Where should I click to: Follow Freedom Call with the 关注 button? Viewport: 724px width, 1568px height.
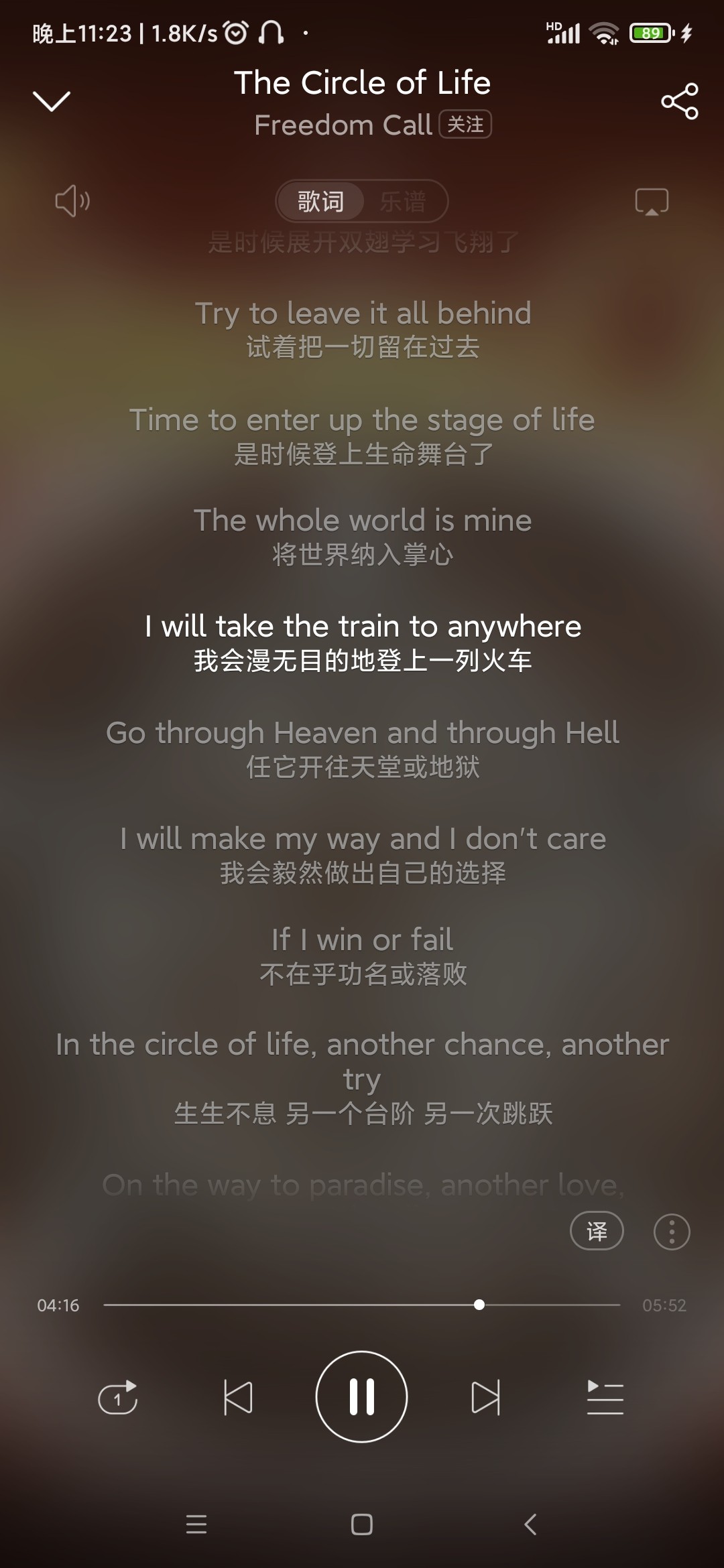pyautogui.click(x=465, y=125)
